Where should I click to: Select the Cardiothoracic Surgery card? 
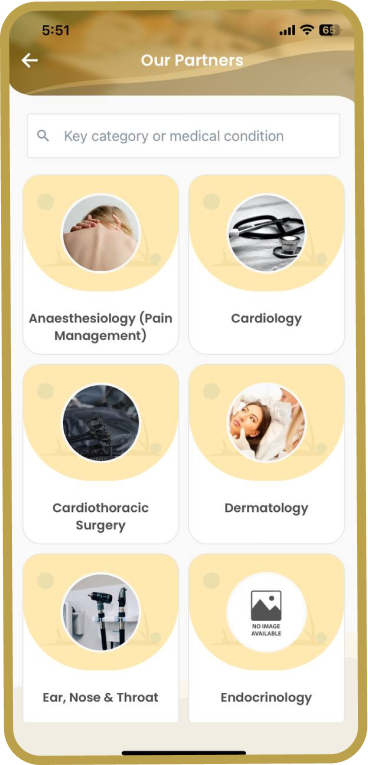[x=101, y=454]
